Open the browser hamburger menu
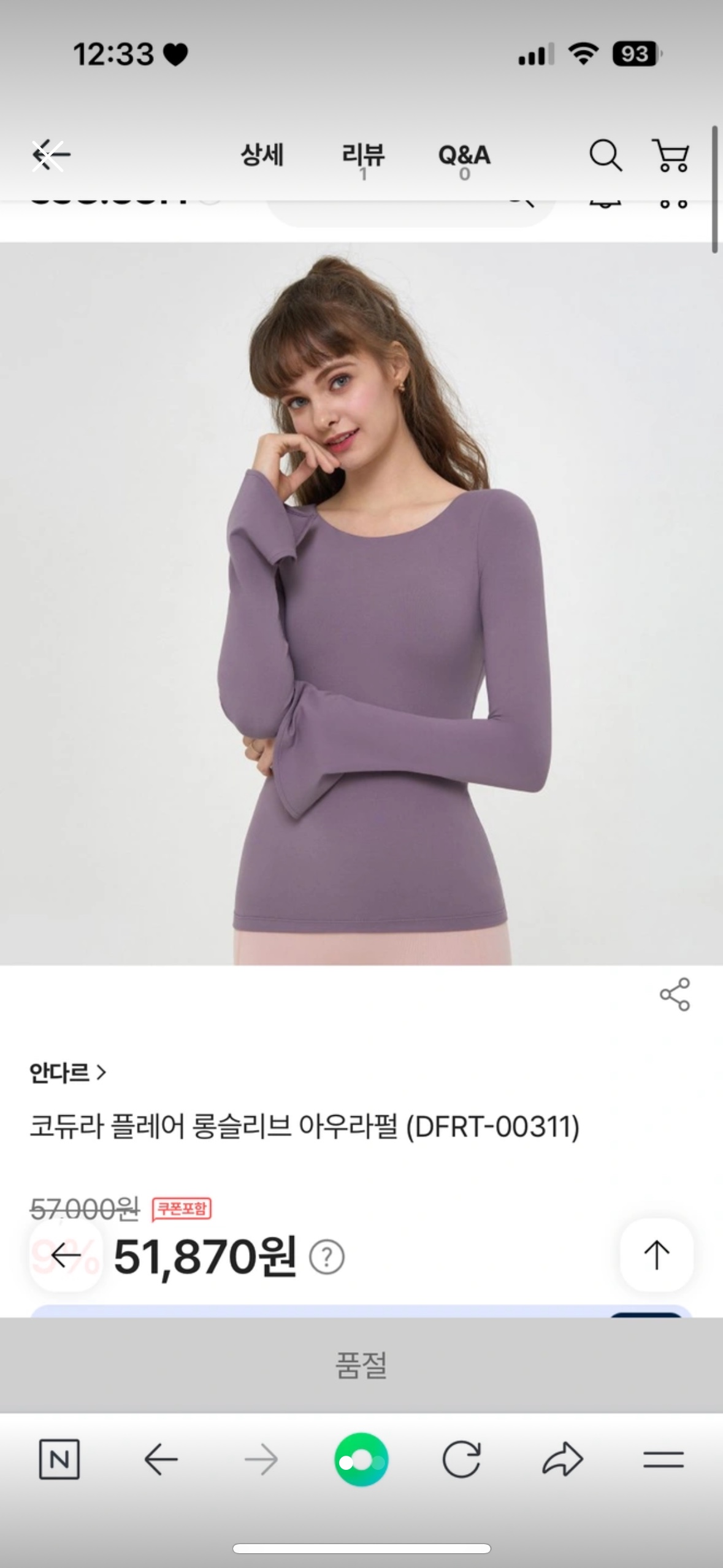723x1568 pixels. [x=663, y=1459]
